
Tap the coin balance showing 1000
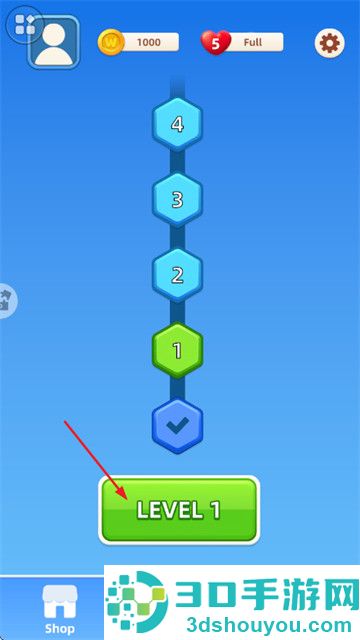pyautogui.click(x=138, y=42)
